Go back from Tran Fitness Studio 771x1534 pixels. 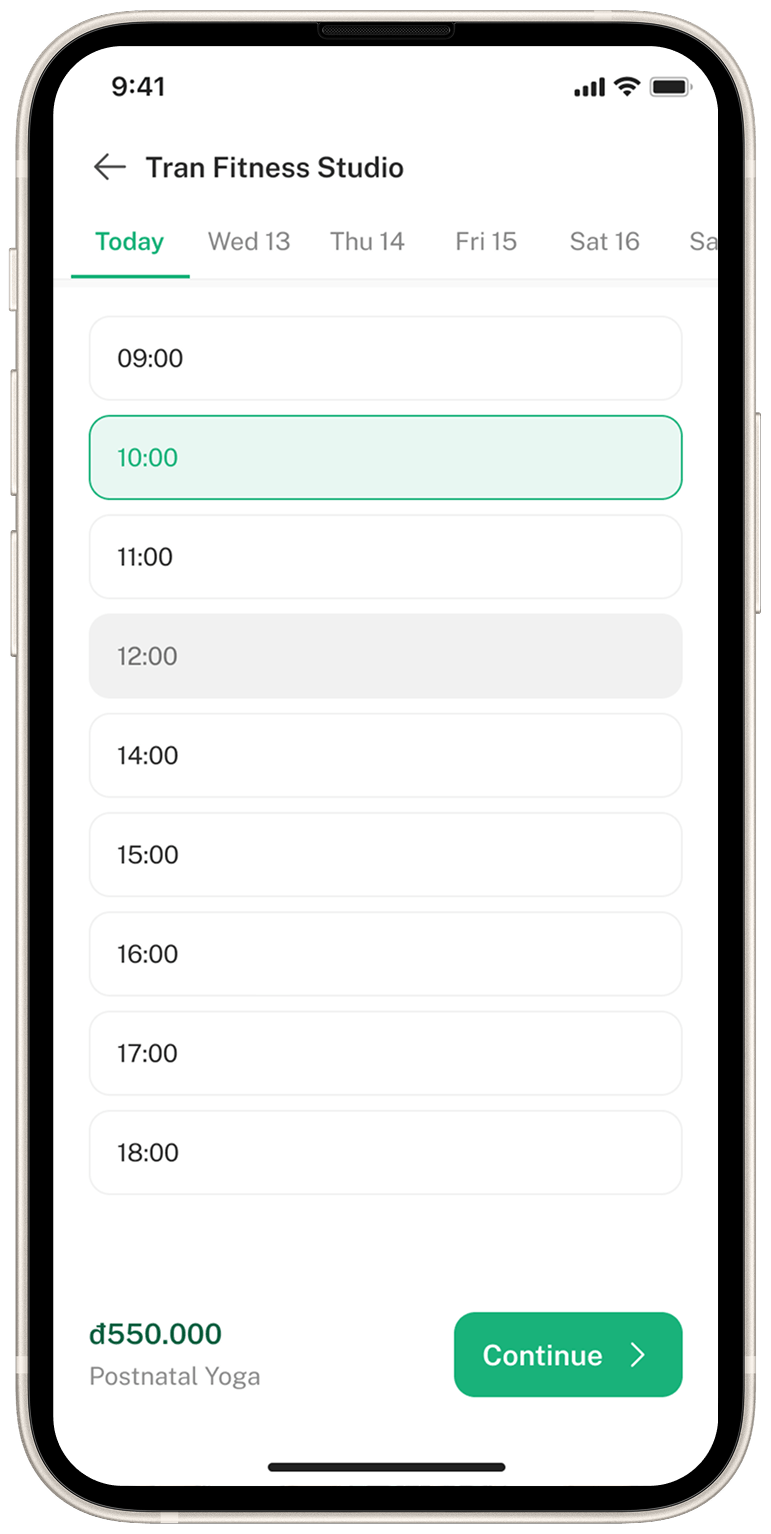[x=109, y=167]
